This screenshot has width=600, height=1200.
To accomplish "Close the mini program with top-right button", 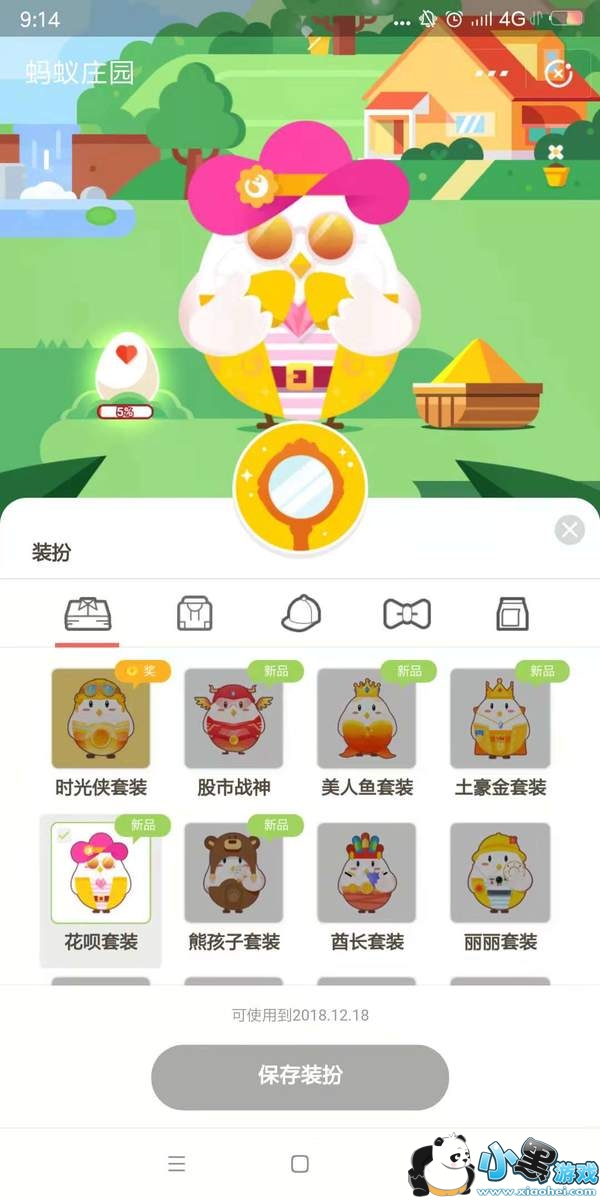I will (x=558, y=73).
